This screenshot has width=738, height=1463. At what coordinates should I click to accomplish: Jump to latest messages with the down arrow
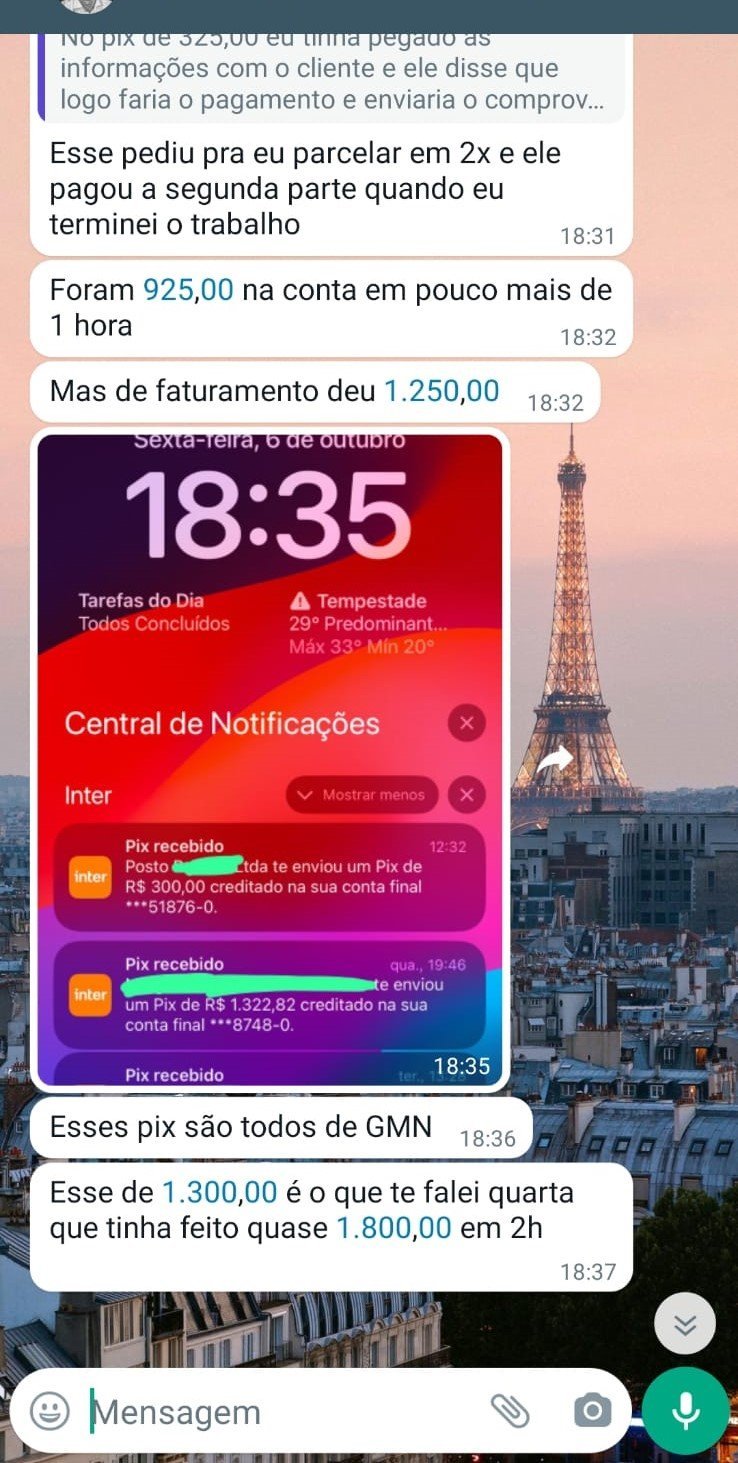[x=685, y=1324]
